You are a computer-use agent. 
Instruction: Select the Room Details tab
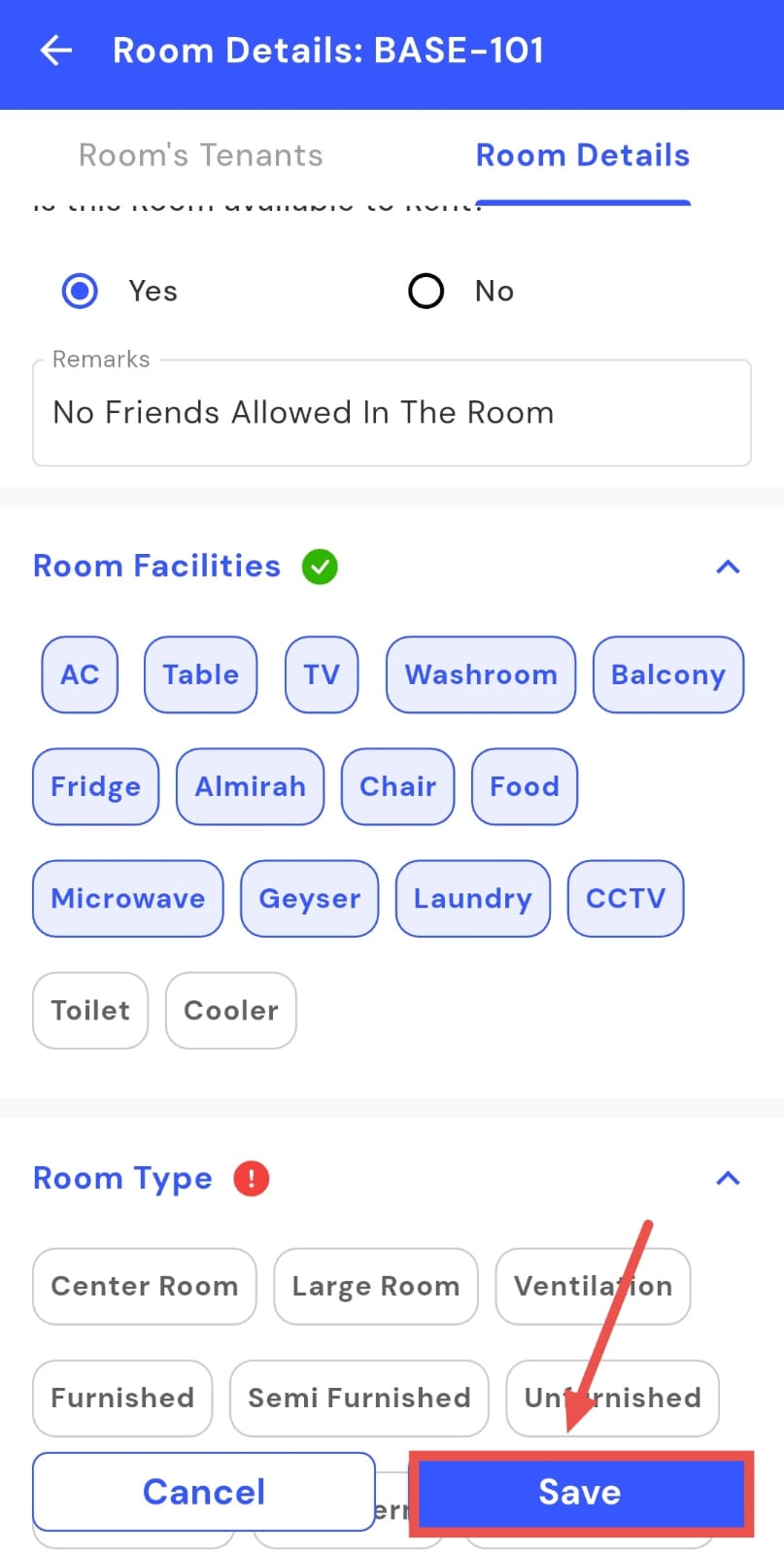582,155
